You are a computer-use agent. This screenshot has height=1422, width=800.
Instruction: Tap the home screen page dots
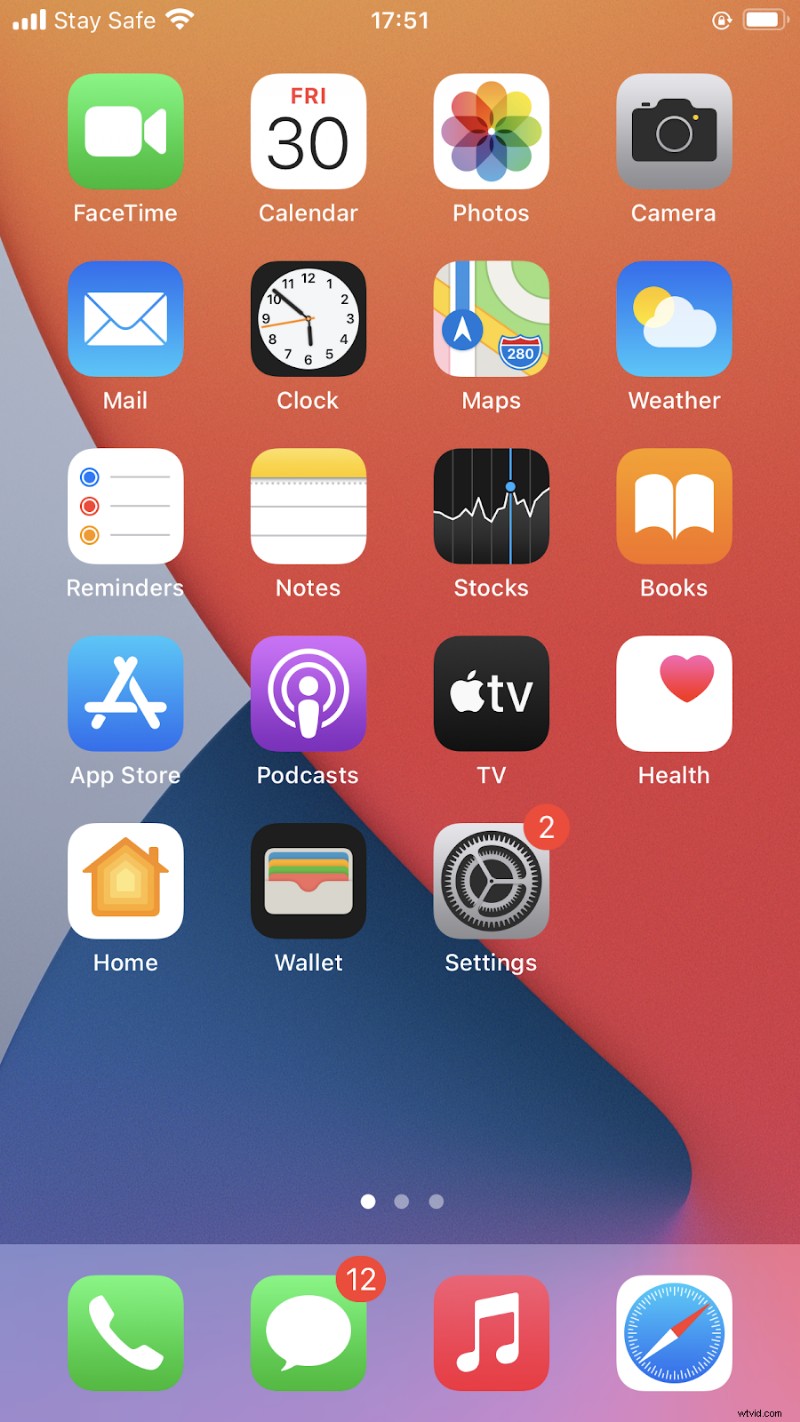[401, 1201]
